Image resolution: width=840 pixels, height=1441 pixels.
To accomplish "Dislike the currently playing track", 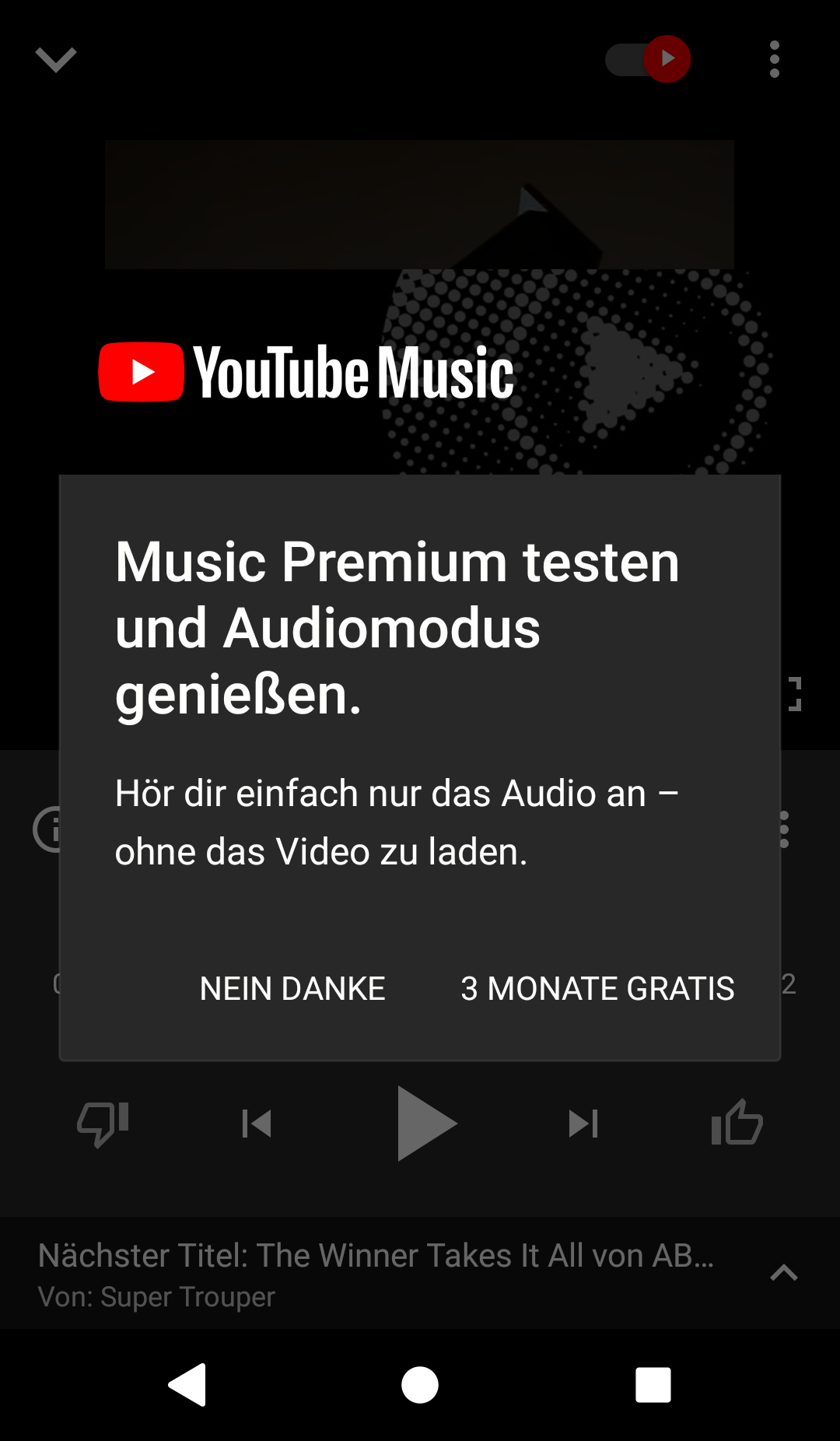I will click(103, 1122).
